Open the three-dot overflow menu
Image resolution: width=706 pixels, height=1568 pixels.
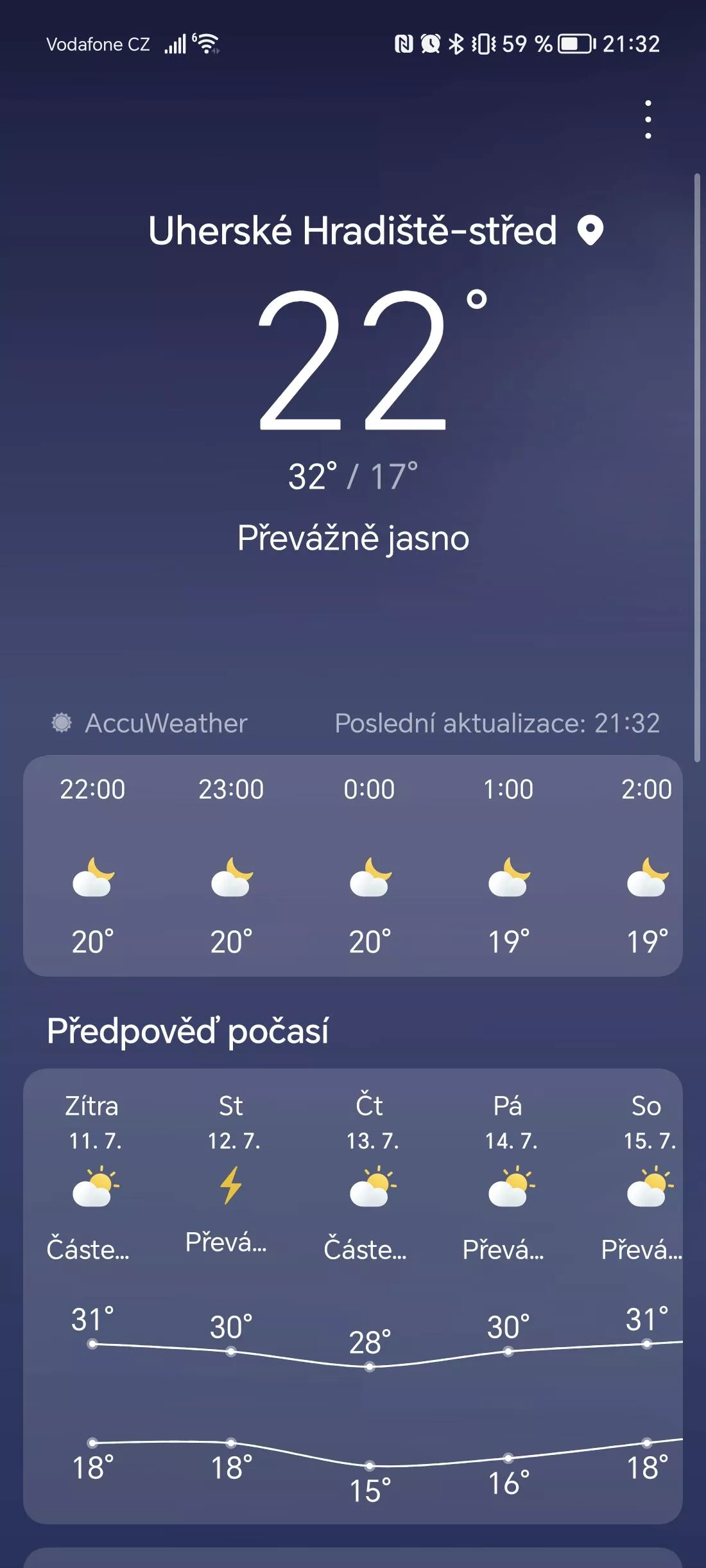coord(648,119)
